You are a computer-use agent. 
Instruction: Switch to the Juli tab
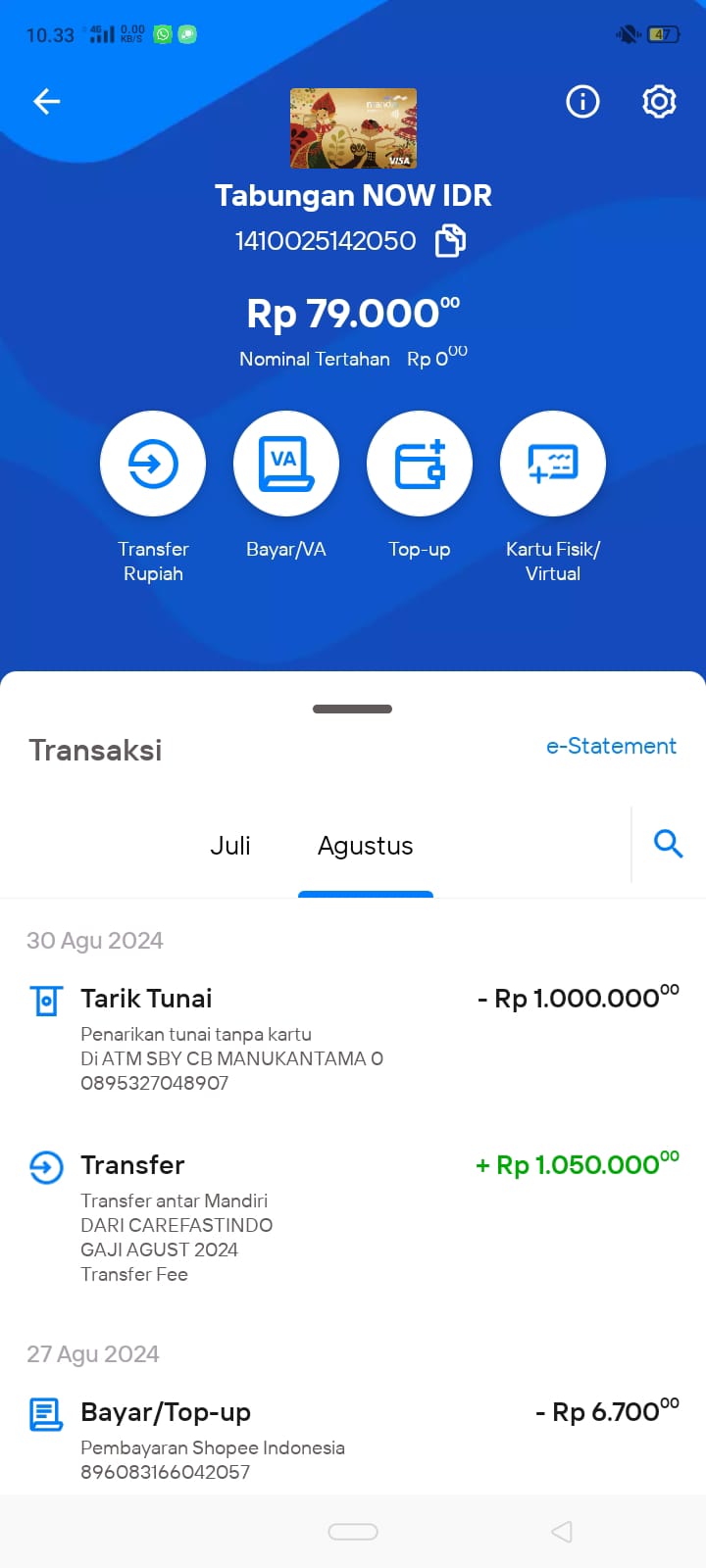230,846
